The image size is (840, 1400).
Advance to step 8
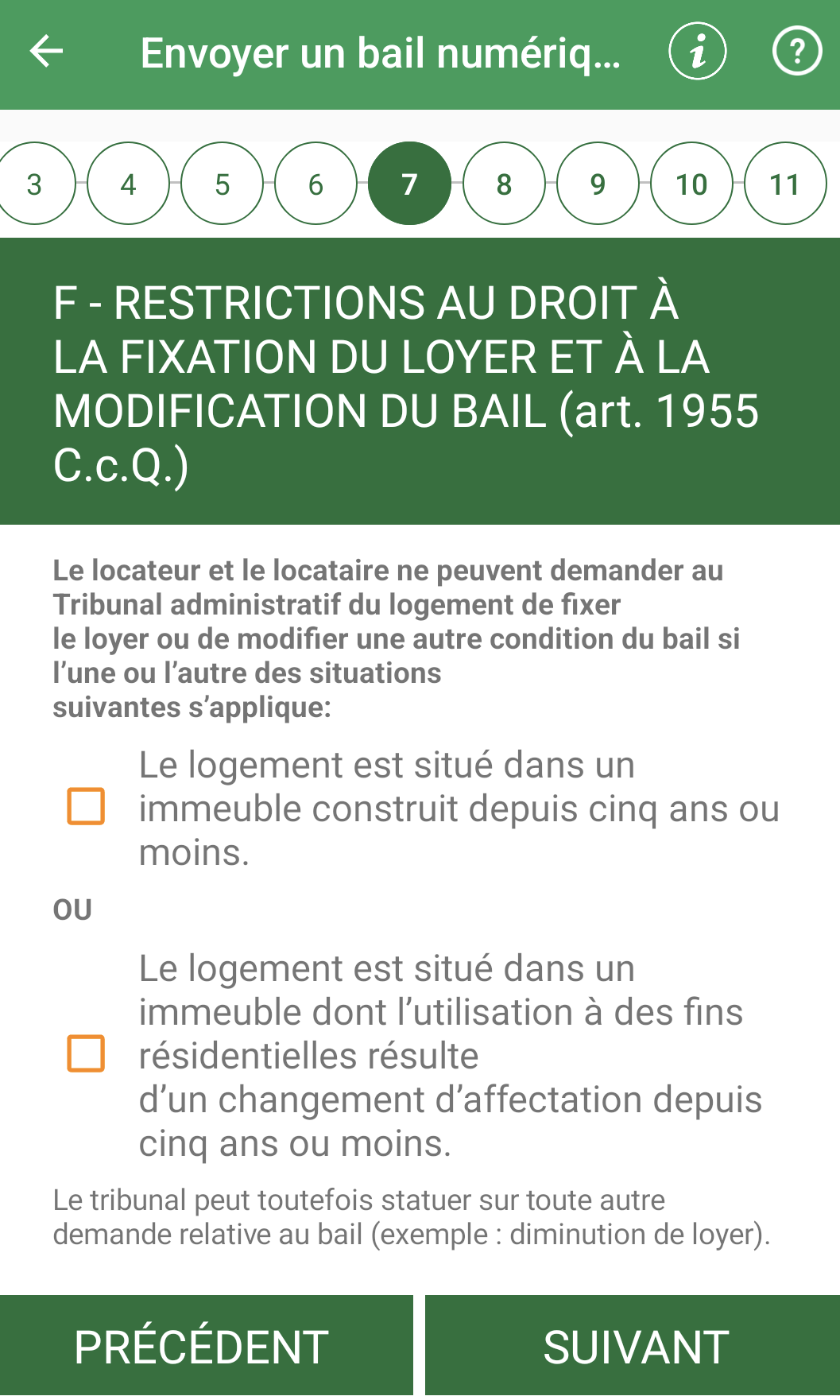tap(502, 184)
